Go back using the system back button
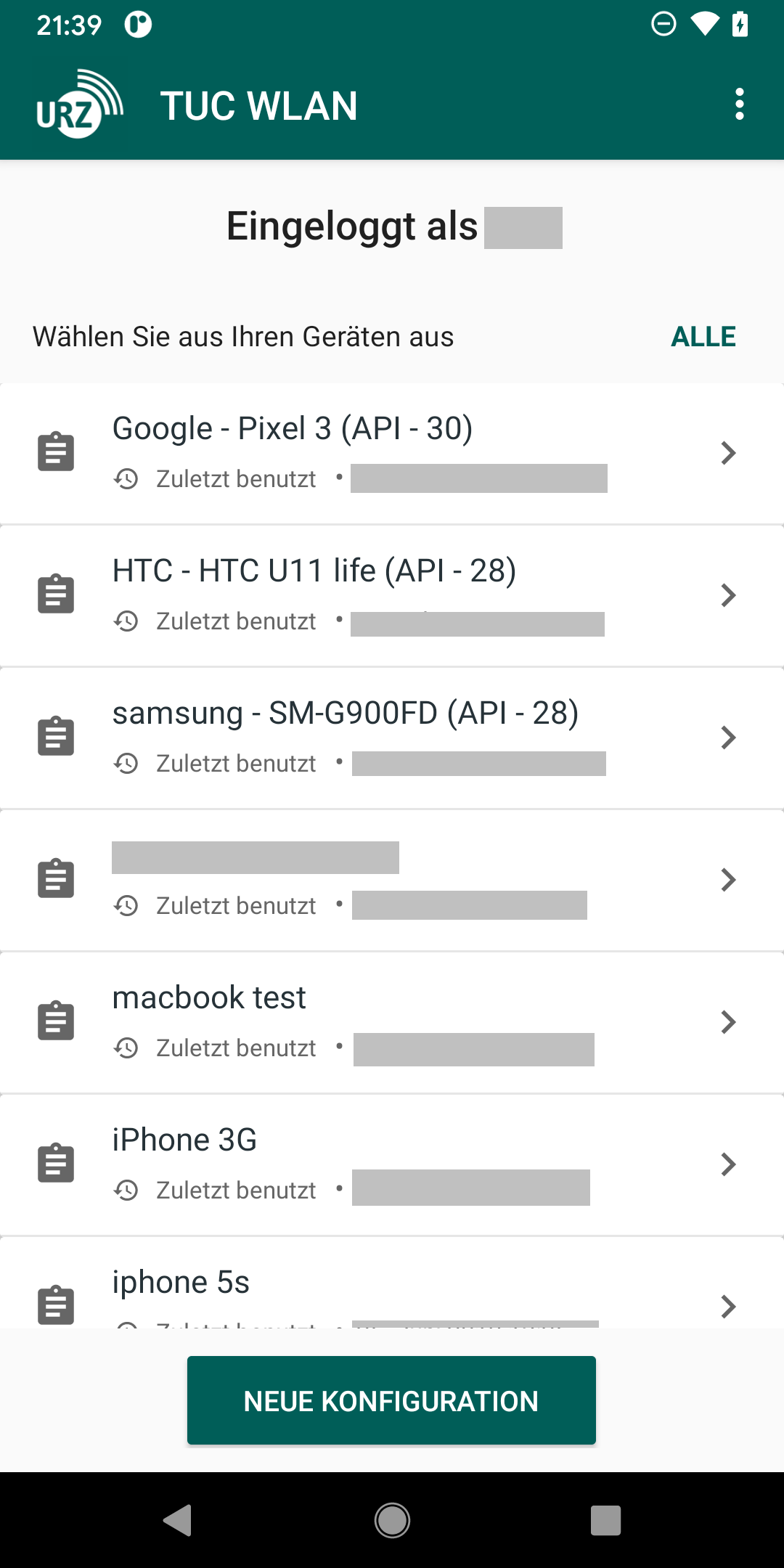Viewport: 784px width, 1568px height. (177, 1520)
